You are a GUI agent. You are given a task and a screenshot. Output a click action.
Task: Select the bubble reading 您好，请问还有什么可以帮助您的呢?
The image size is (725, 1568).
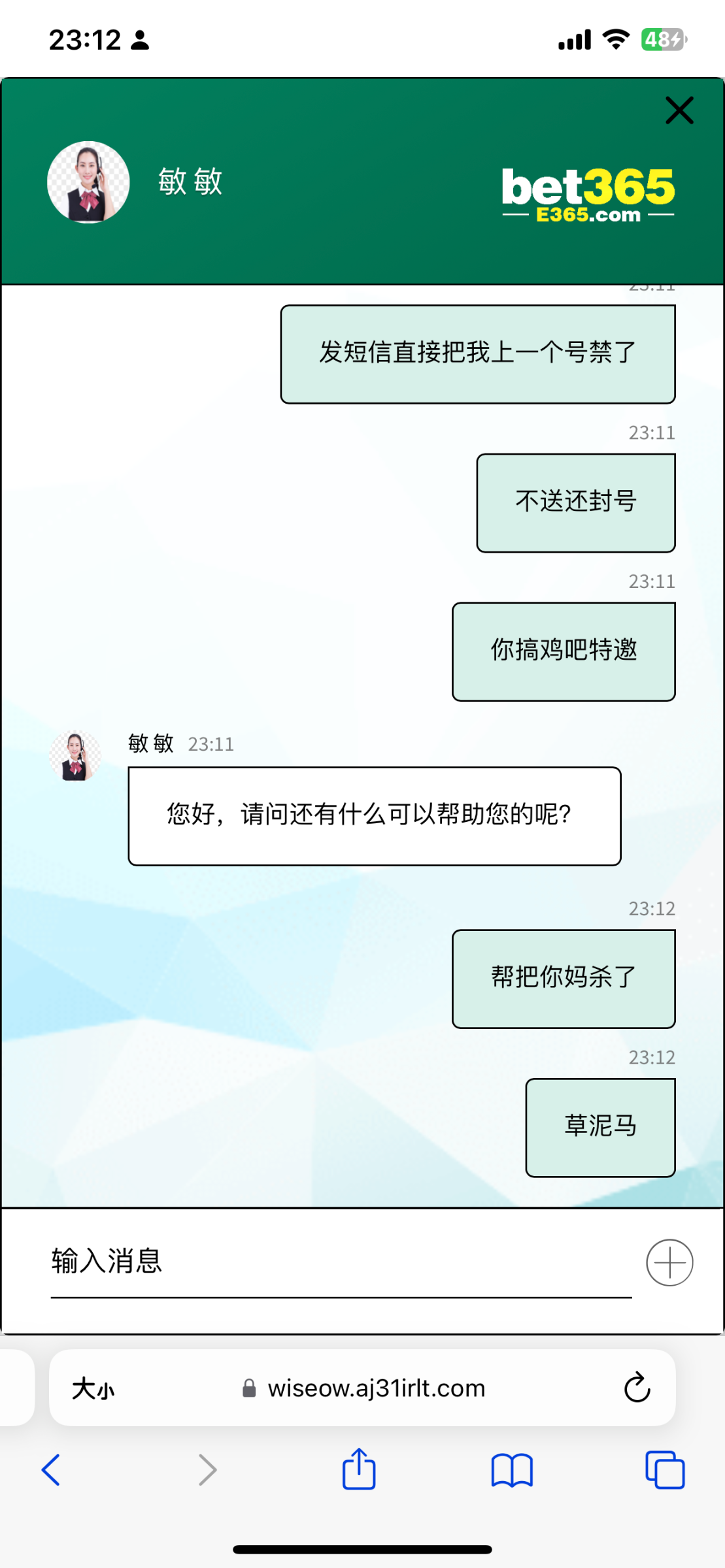pos(373,816)
